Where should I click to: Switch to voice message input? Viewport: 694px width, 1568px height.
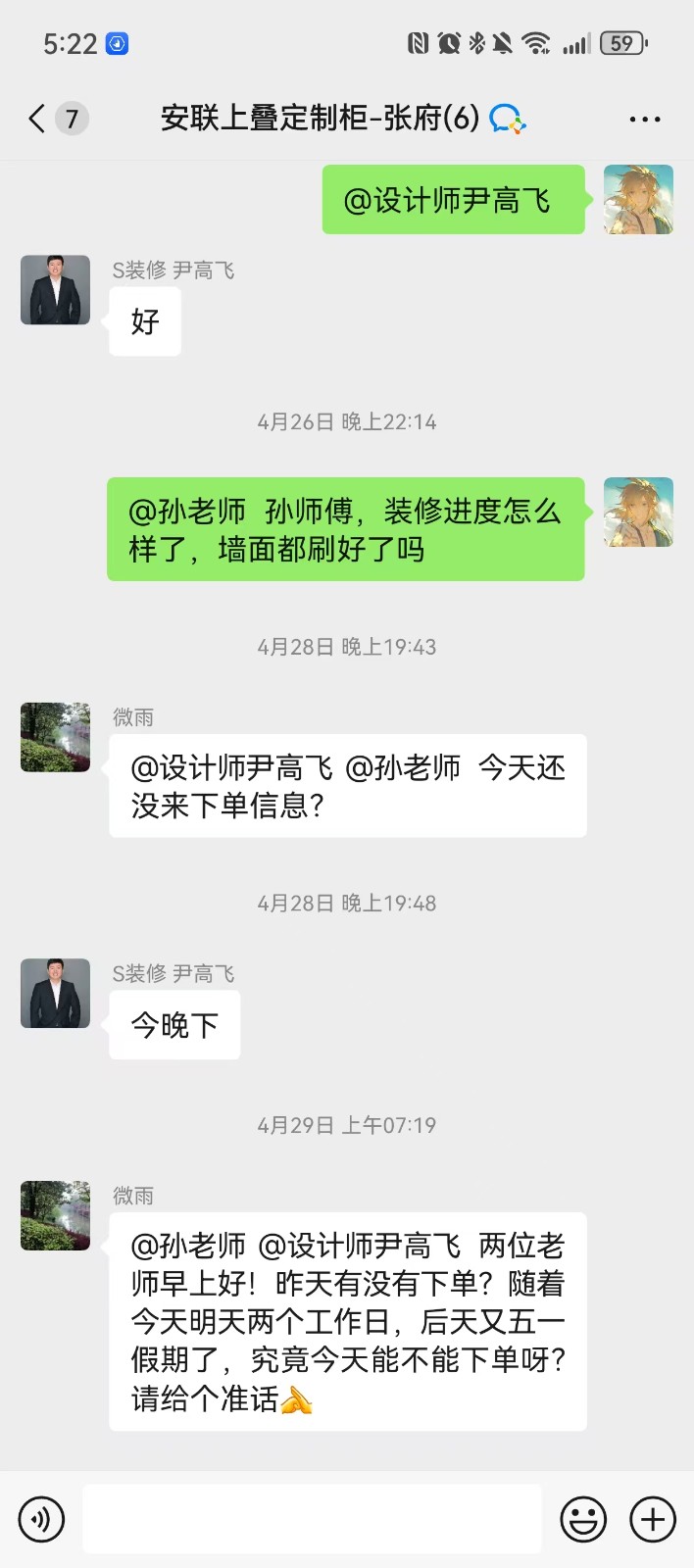point(41,1520)
